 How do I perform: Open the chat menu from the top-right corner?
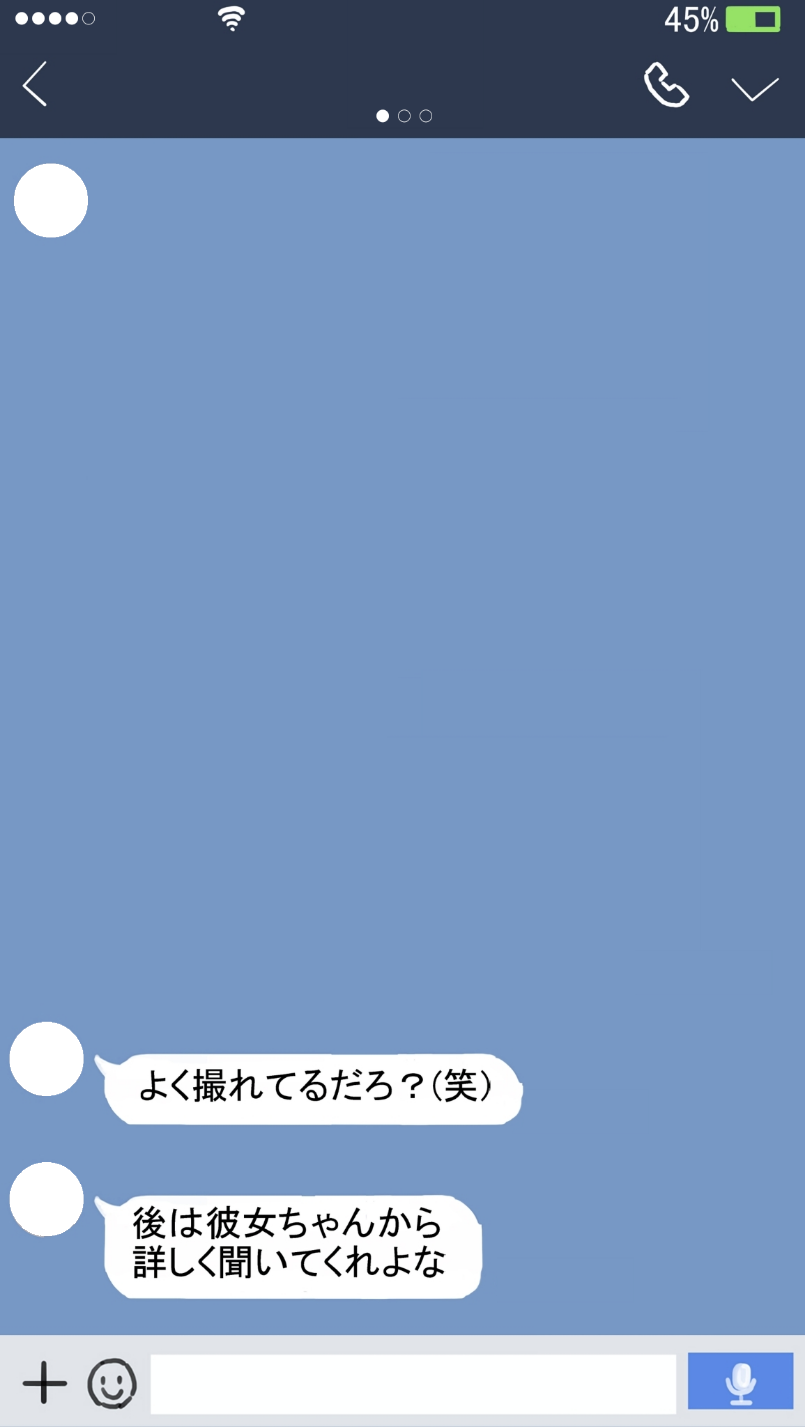[755, 86]
